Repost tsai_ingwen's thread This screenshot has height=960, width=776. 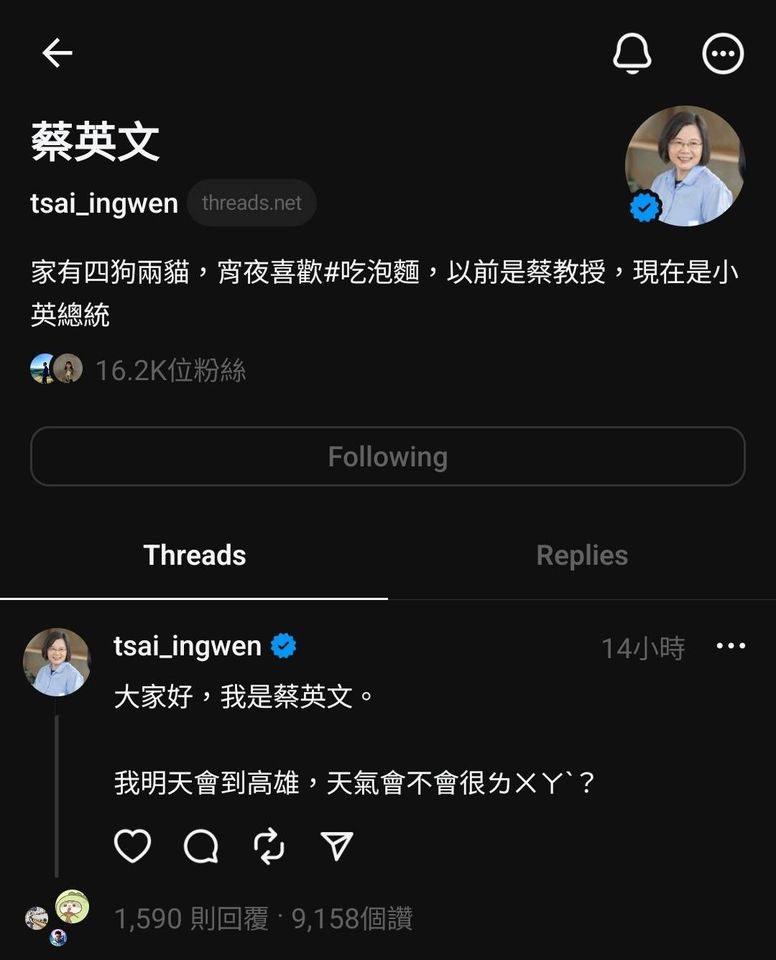tap(270, 846)
